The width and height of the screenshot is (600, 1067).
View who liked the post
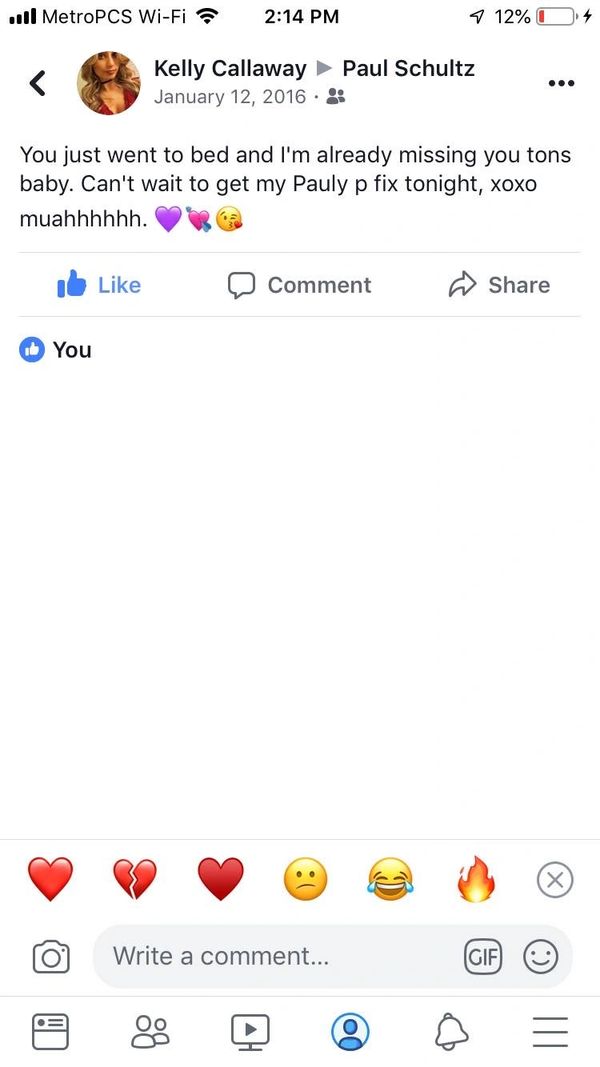56,350
